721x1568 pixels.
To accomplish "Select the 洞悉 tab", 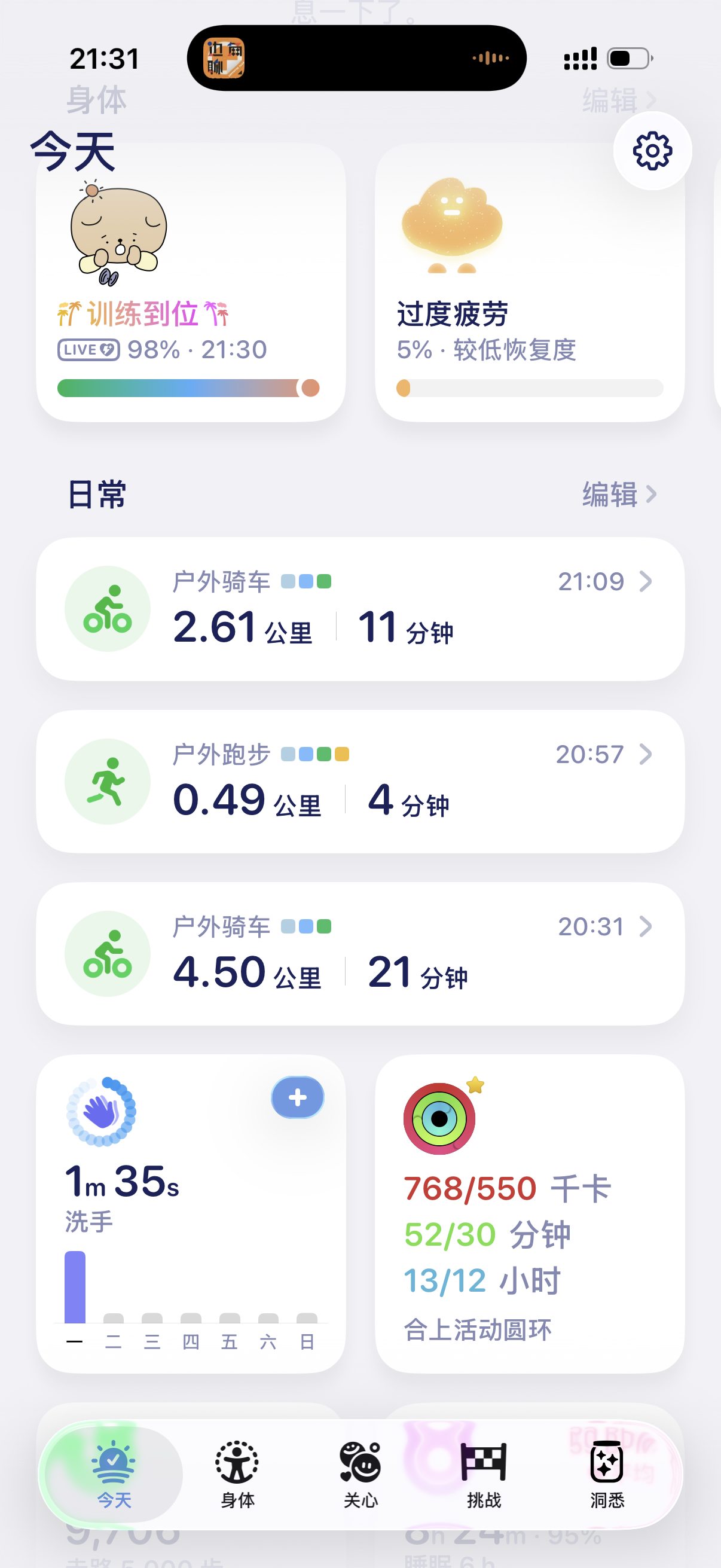I will [607, 1474].
